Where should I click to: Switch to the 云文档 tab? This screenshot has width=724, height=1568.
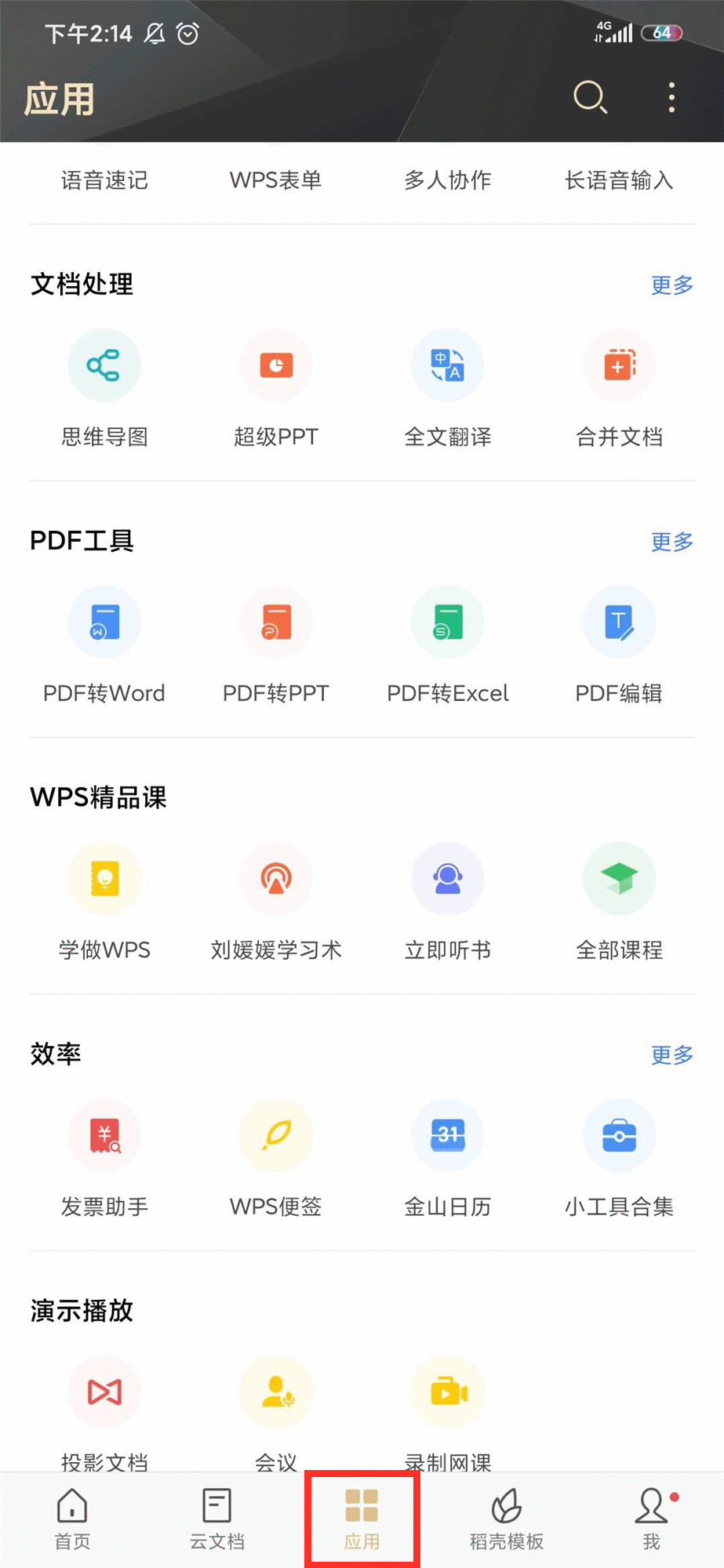(217, 1519)
